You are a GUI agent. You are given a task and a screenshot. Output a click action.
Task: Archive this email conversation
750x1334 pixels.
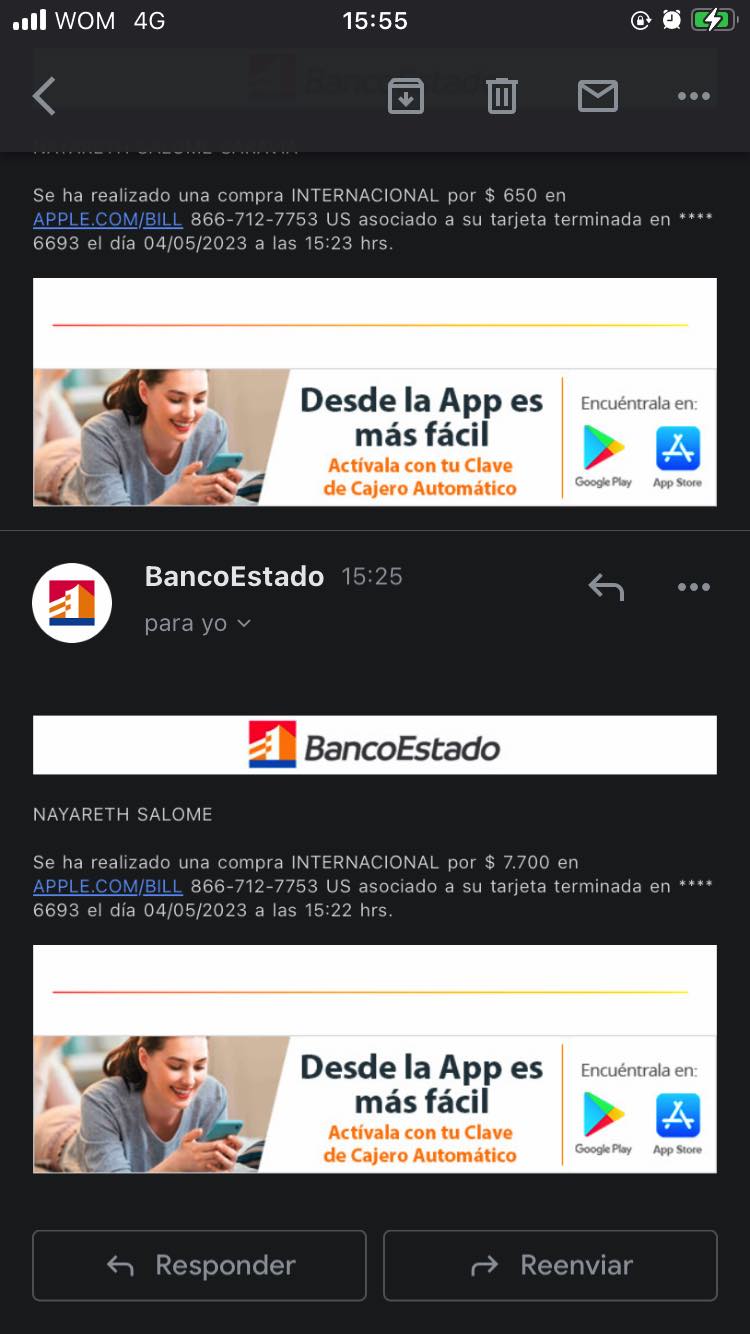[406, 97]
